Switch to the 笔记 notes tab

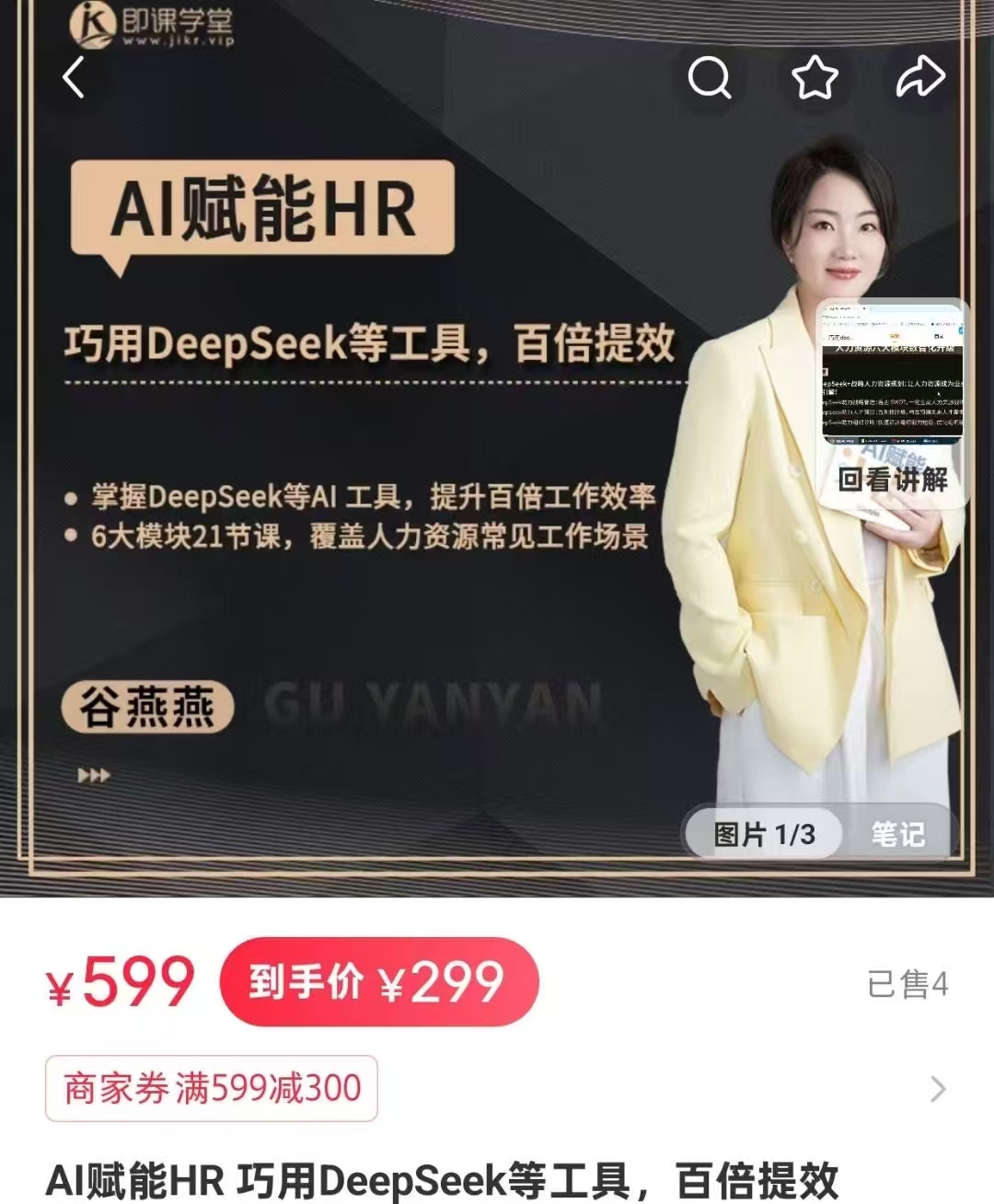pos(897,834)
